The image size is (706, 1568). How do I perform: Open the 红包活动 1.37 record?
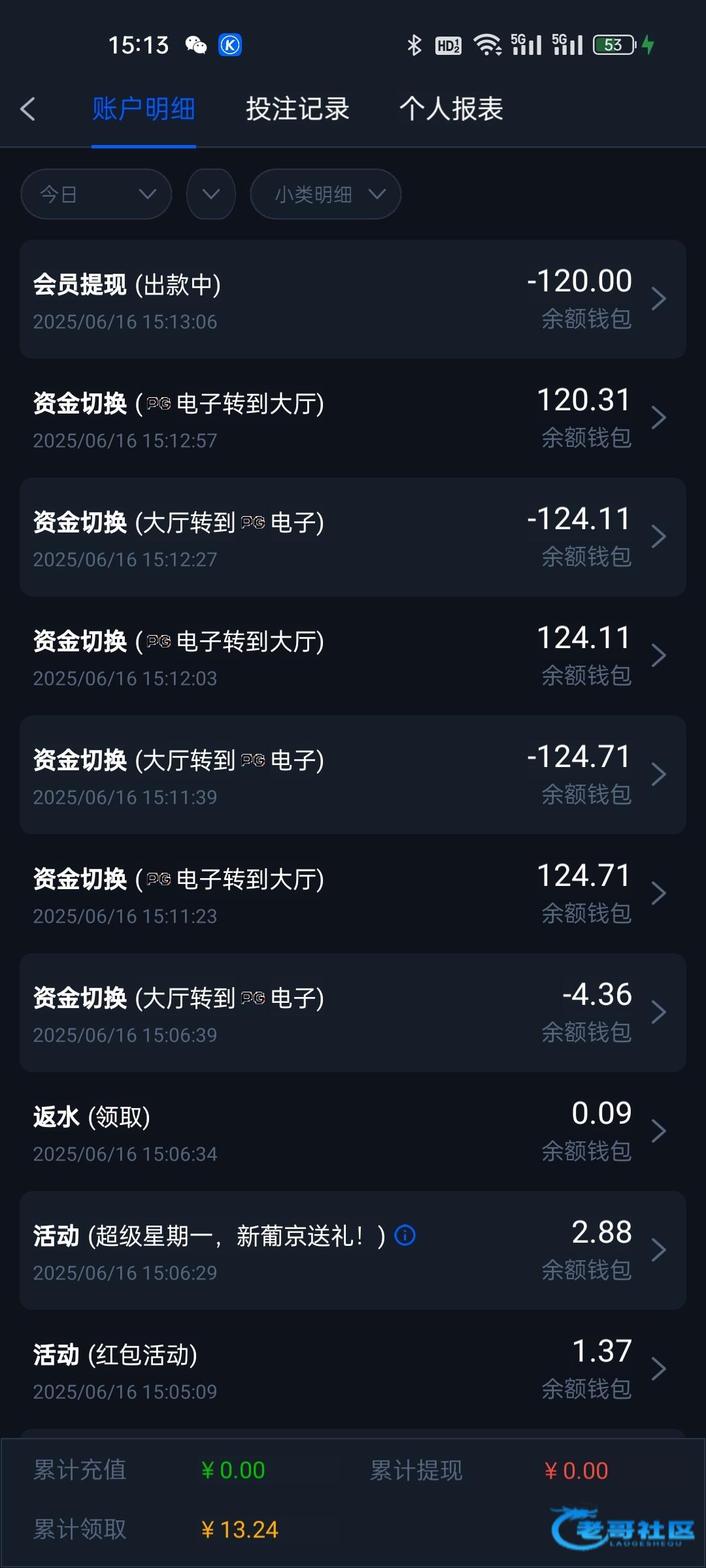[x=353, y=1369]
